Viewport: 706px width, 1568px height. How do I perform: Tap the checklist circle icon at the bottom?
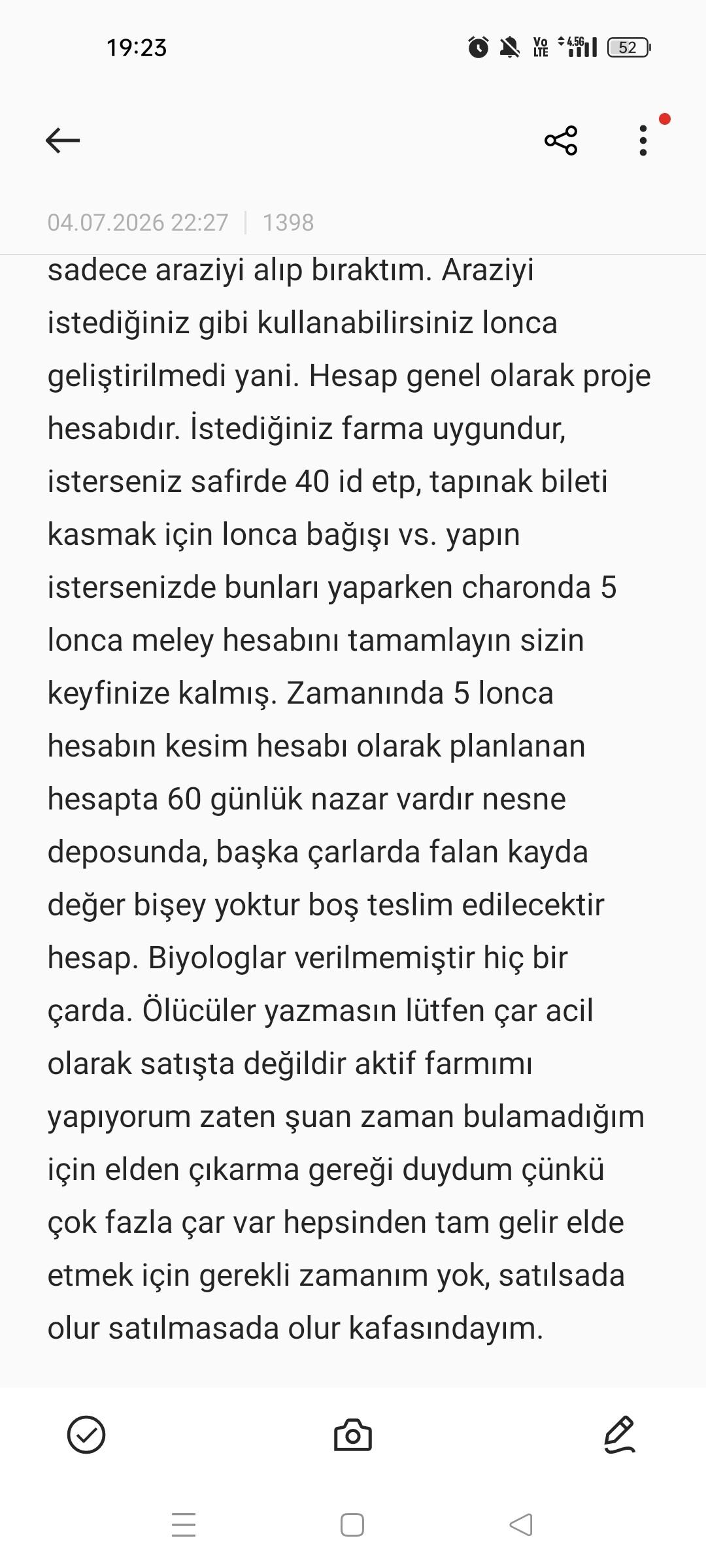point(86,1435)
